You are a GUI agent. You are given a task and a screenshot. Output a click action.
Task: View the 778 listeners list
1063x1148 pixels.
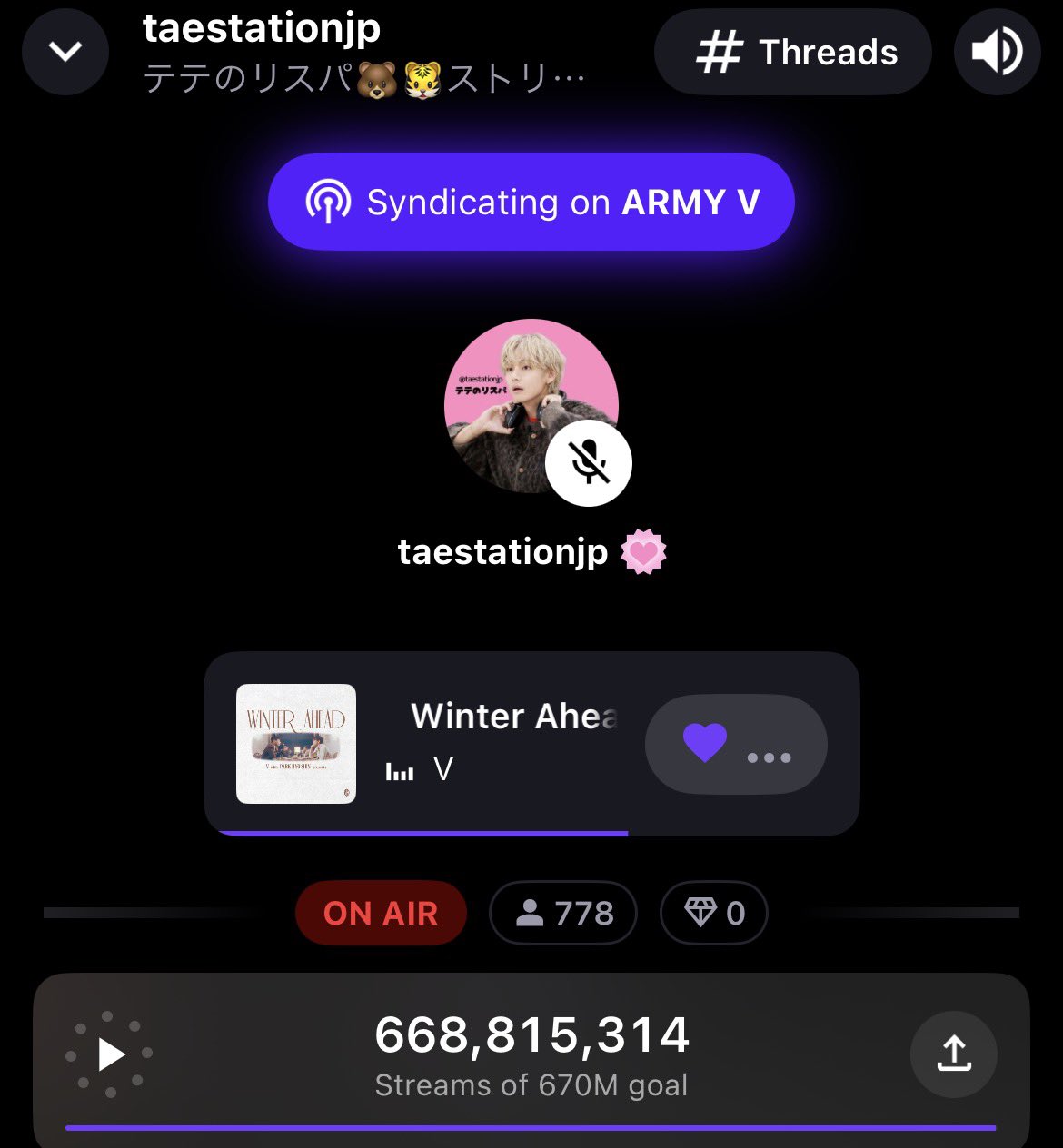[x=563, y=913]
